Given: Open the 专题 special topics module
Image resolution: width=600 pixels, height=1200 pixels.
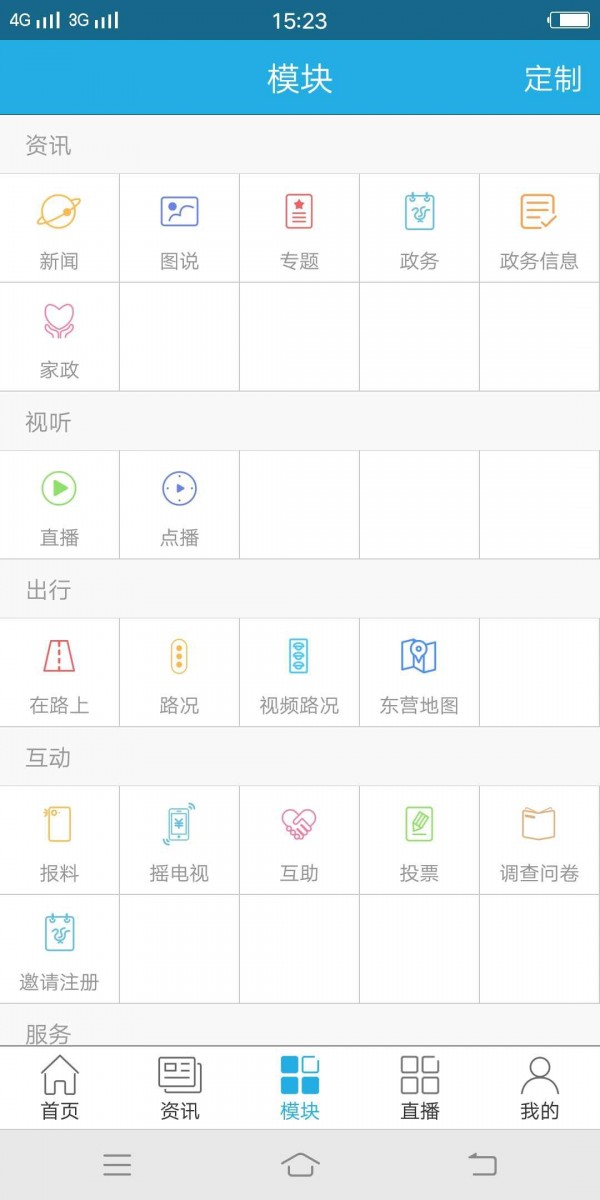Looking at the screenshot, I should (x=299, y=228).
